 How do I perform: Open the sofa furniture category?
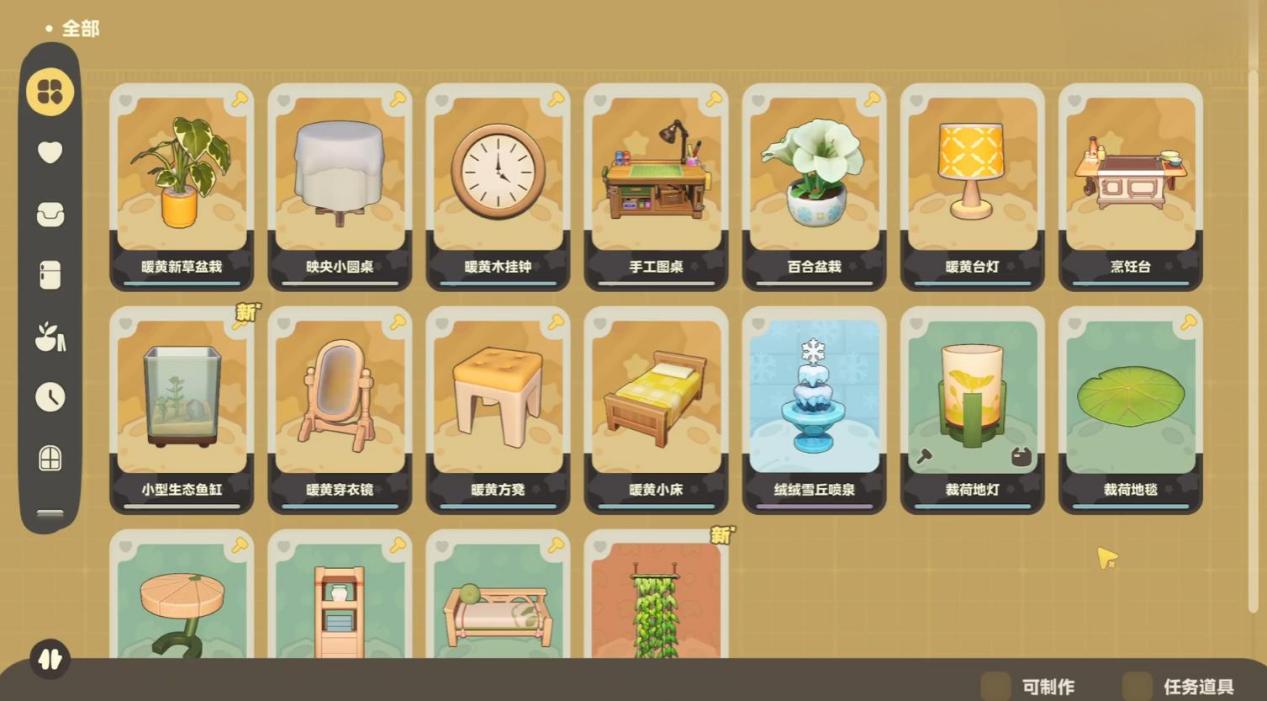(x=50, y=213)
